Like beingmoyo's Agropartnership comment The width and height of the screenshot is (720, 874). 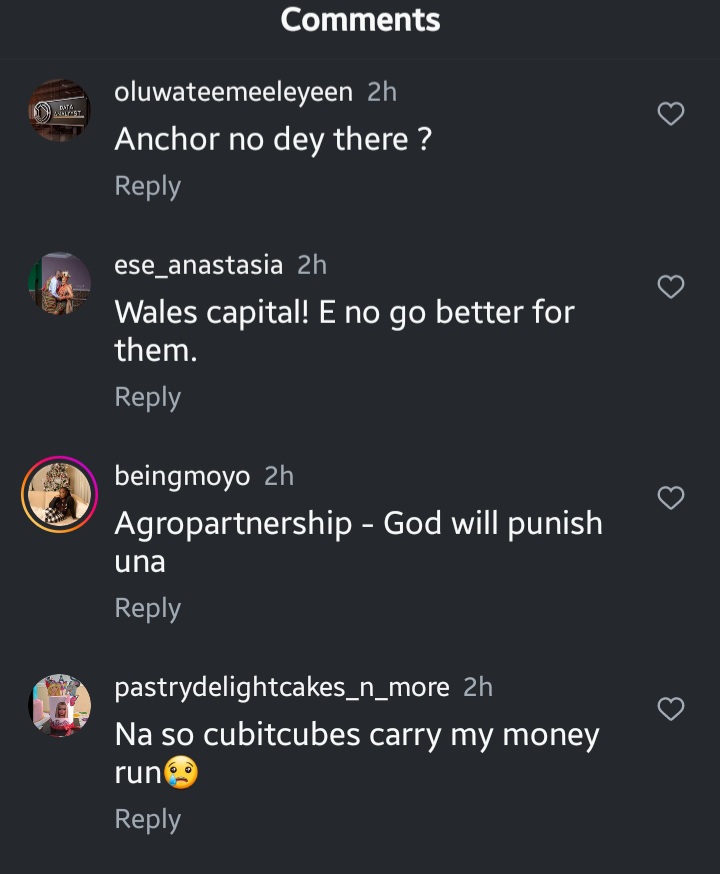[670, 498]
